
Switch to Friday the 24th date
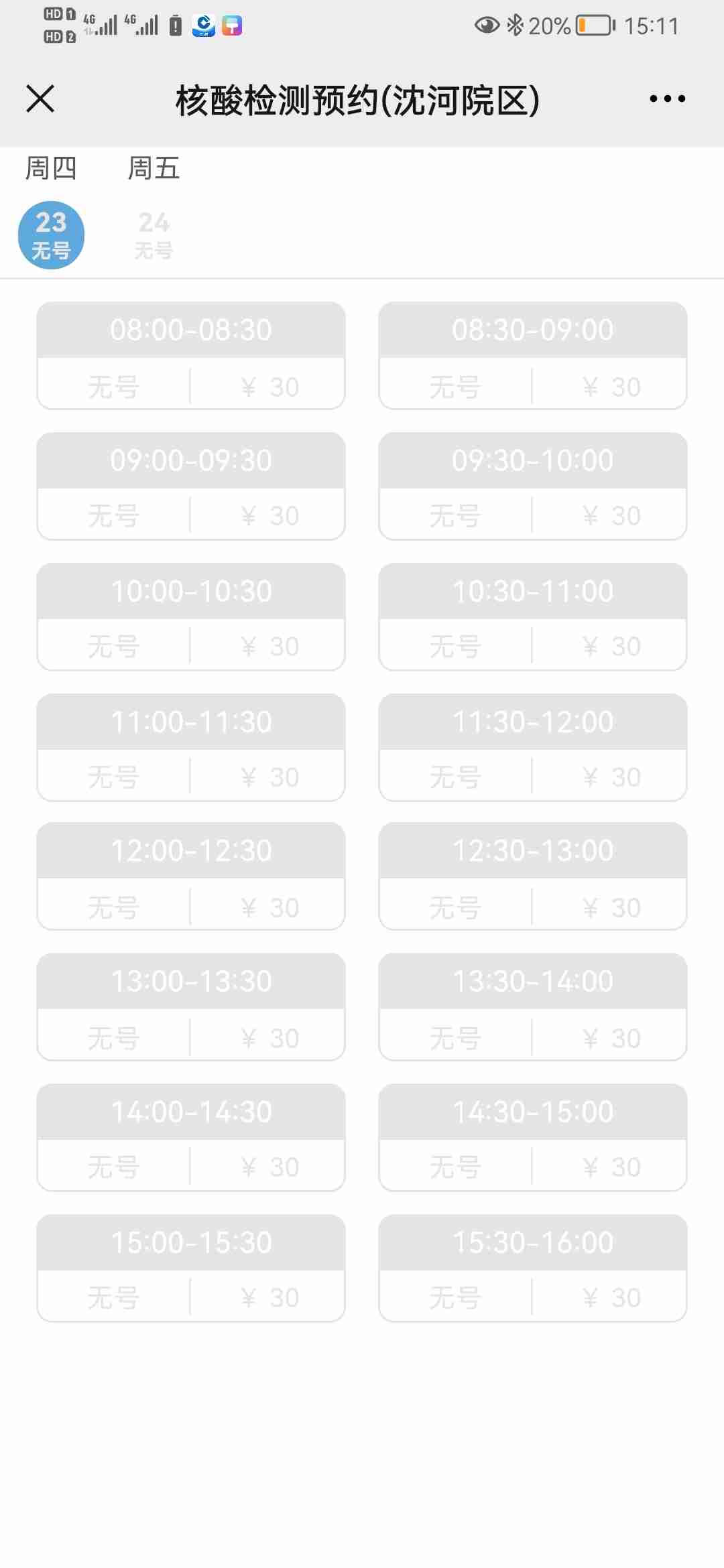tap(154, 235)
